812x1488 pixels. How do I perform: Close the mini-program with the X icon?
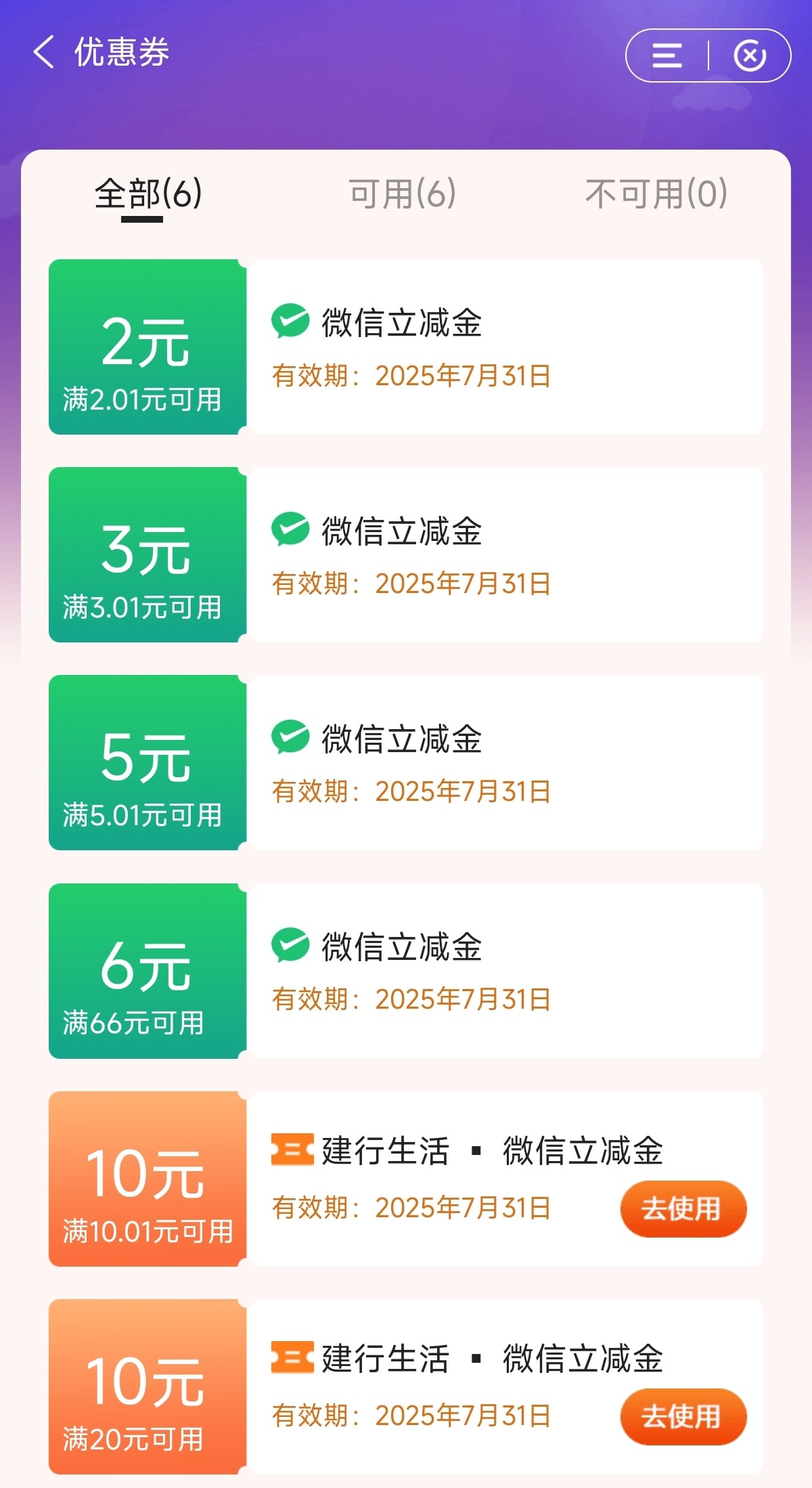[x=750, y=56]
